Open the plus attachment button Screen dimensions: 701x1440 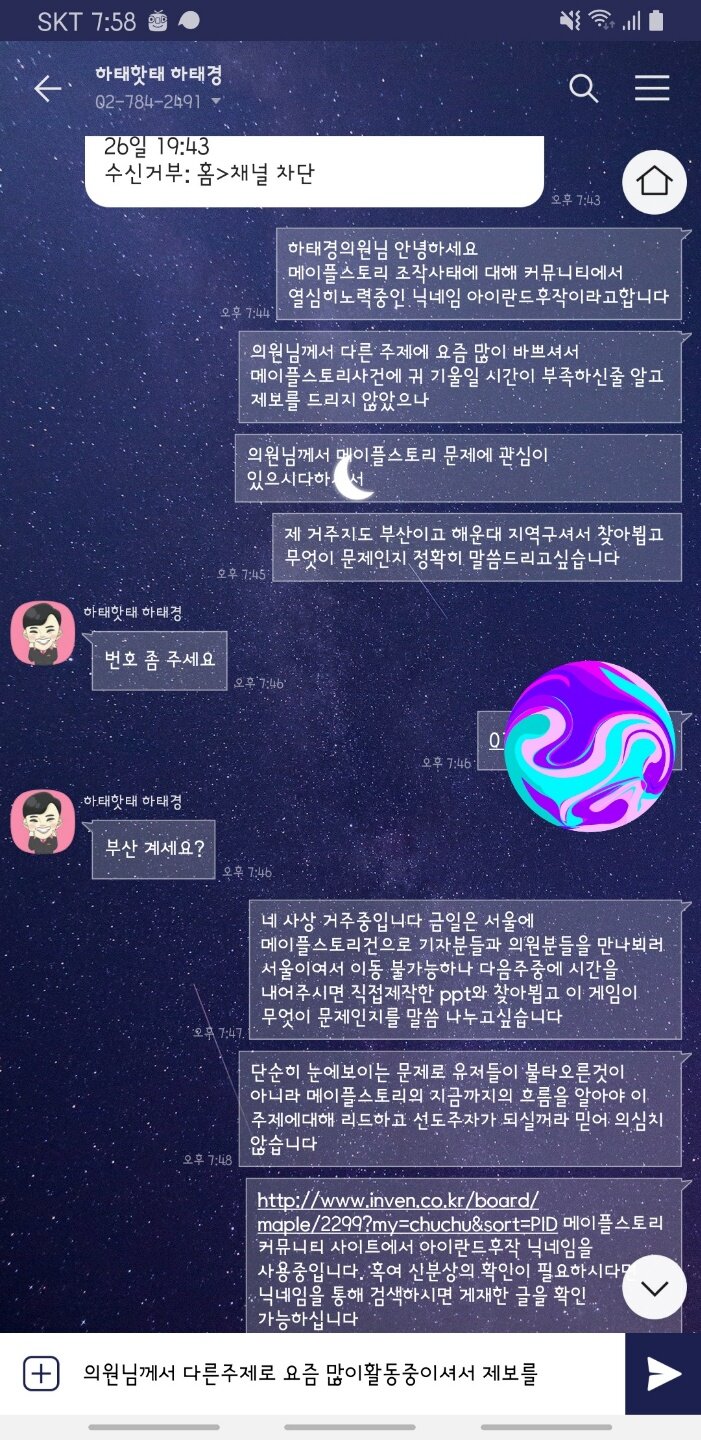pos(41,1373)
